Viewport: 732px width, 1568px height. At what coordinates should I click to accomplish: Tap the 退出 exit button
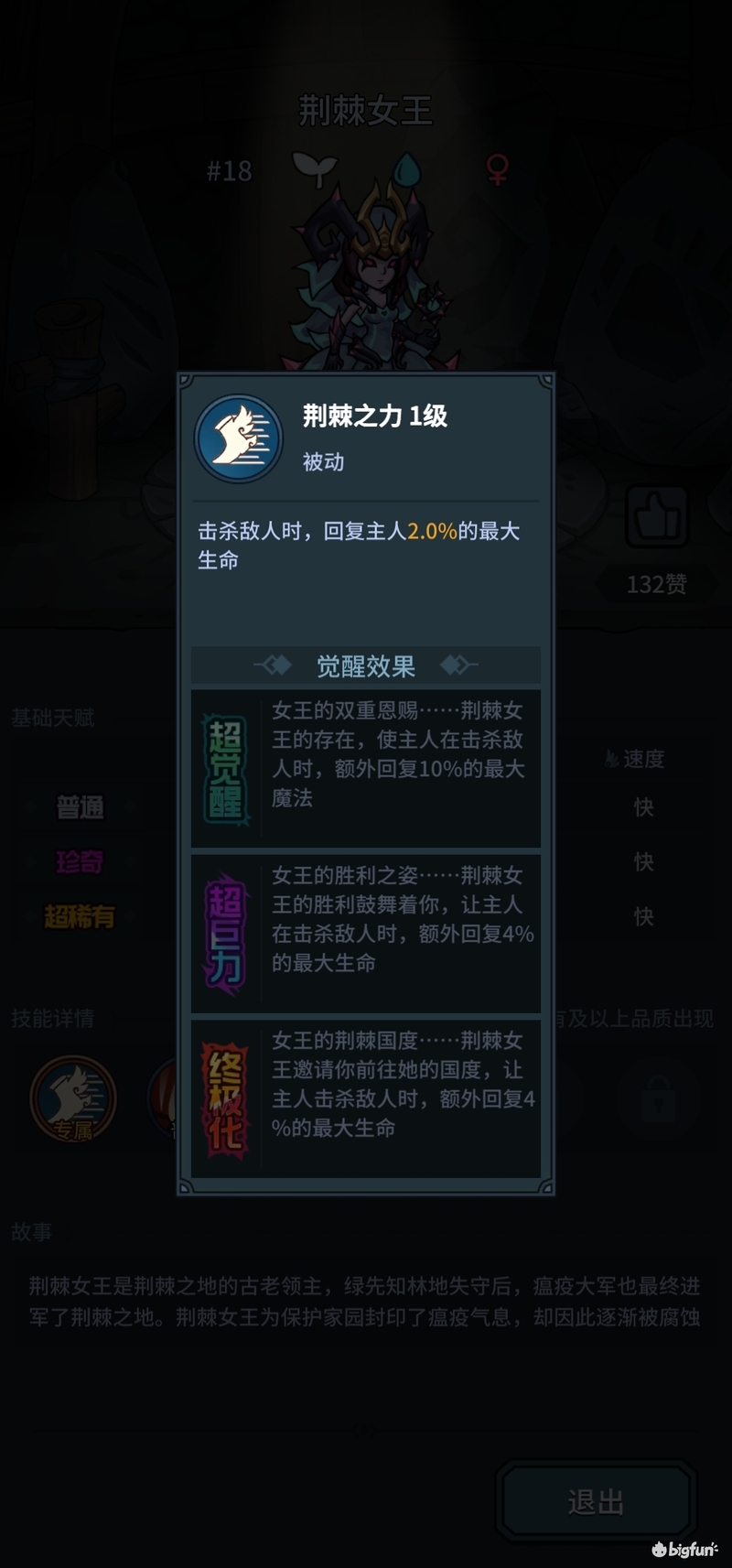tap(596, 1501)
